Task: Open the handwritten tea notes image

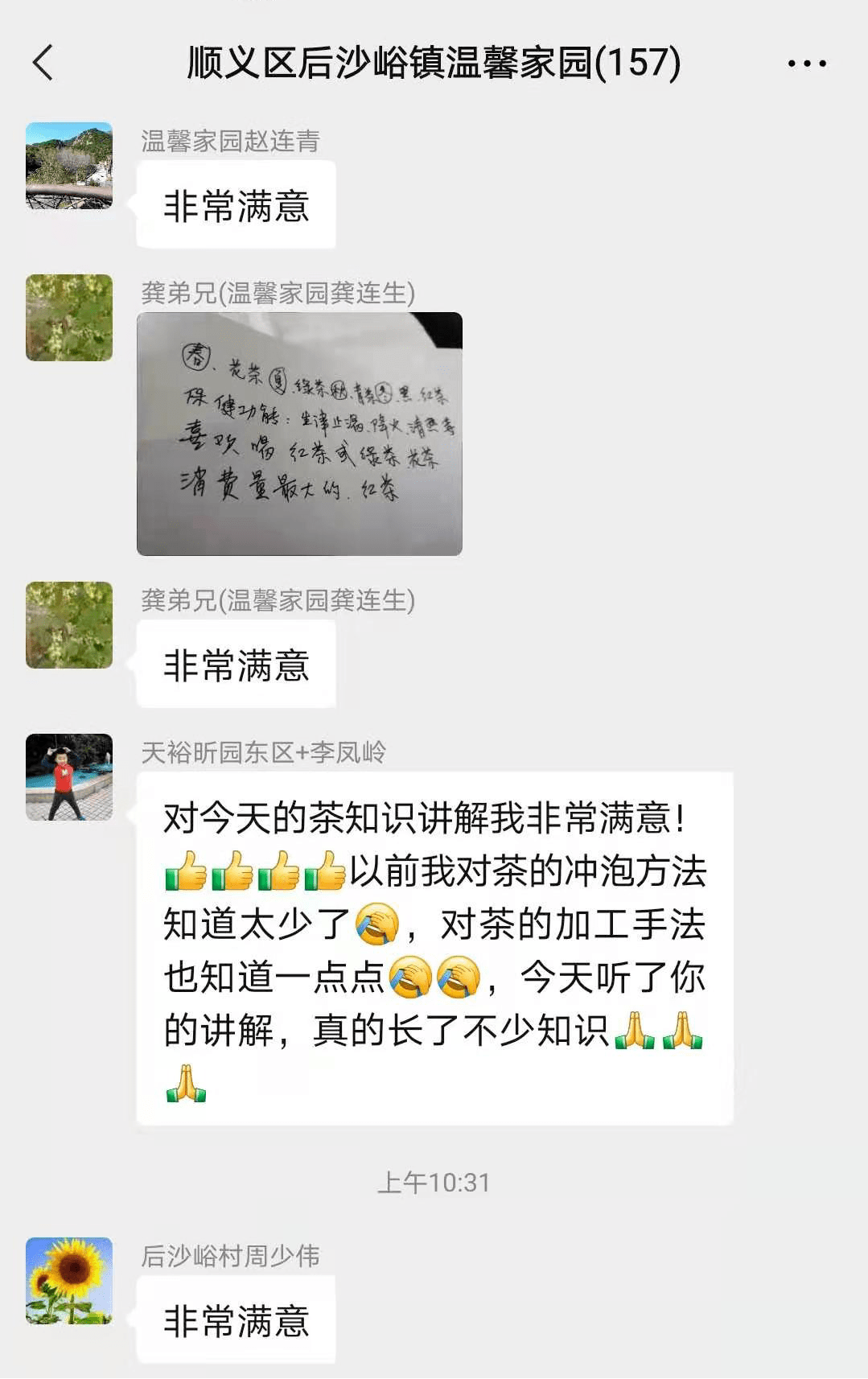Action: [299, 434]
